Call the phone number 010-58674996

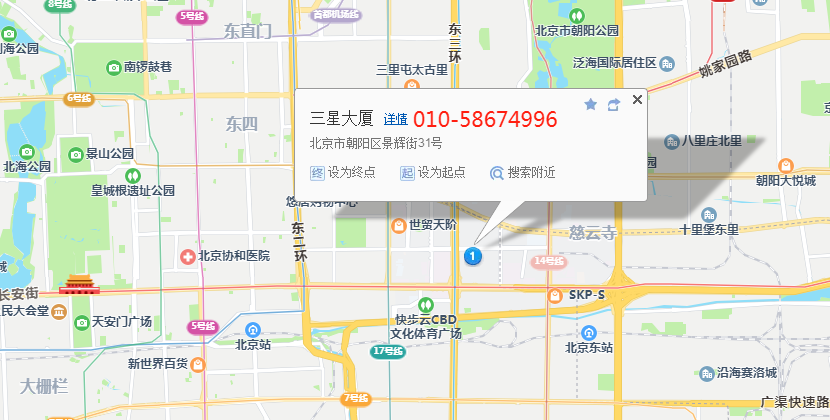click(485, 120)
